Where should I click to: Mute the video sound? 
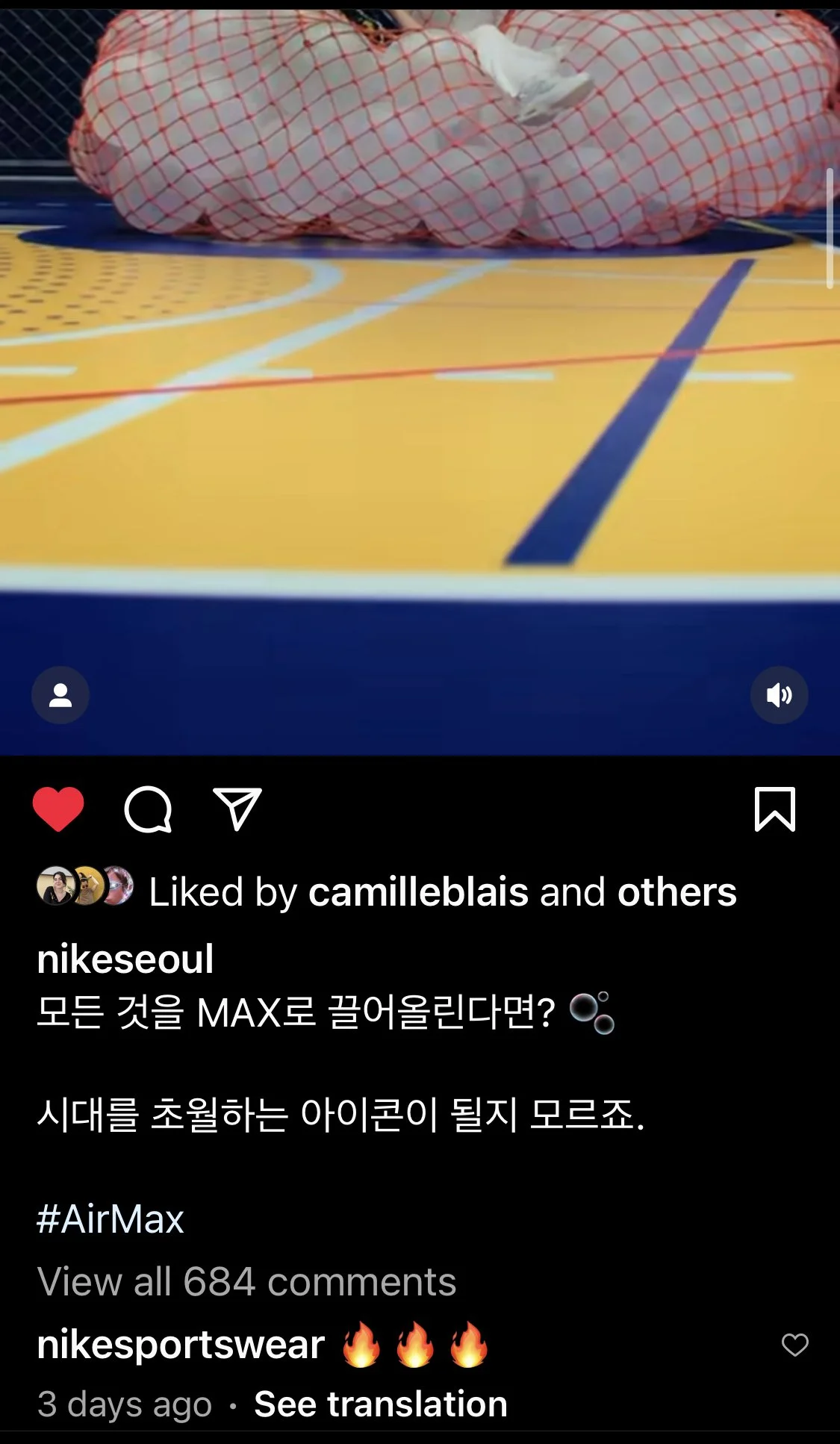pos(779,695)
